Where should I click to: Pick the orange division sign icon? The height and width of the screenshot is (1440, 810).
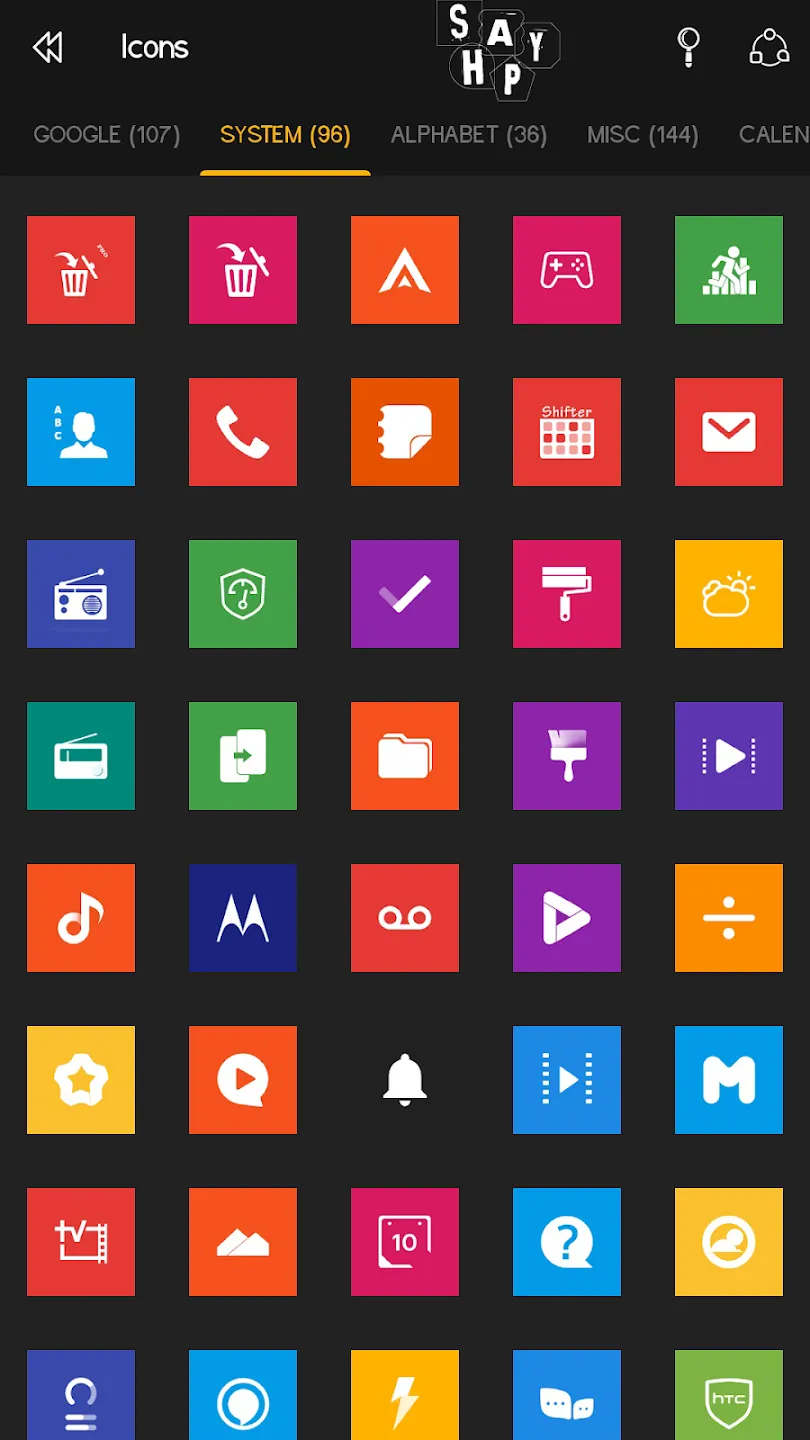tap(729, 918)
